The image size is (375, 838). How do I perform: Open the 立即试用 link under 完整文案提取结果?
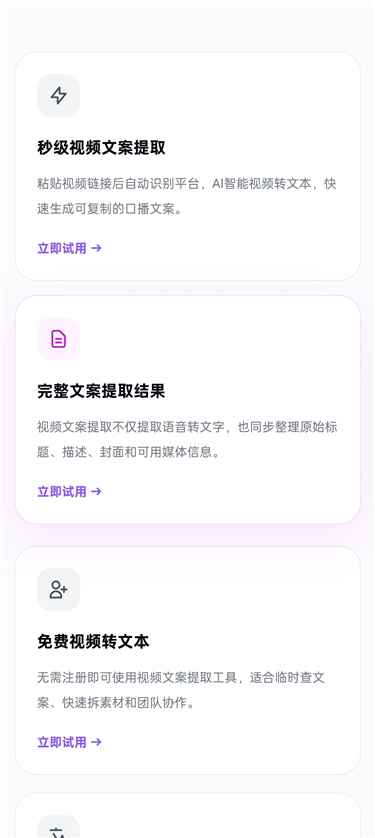click(69, 491)
